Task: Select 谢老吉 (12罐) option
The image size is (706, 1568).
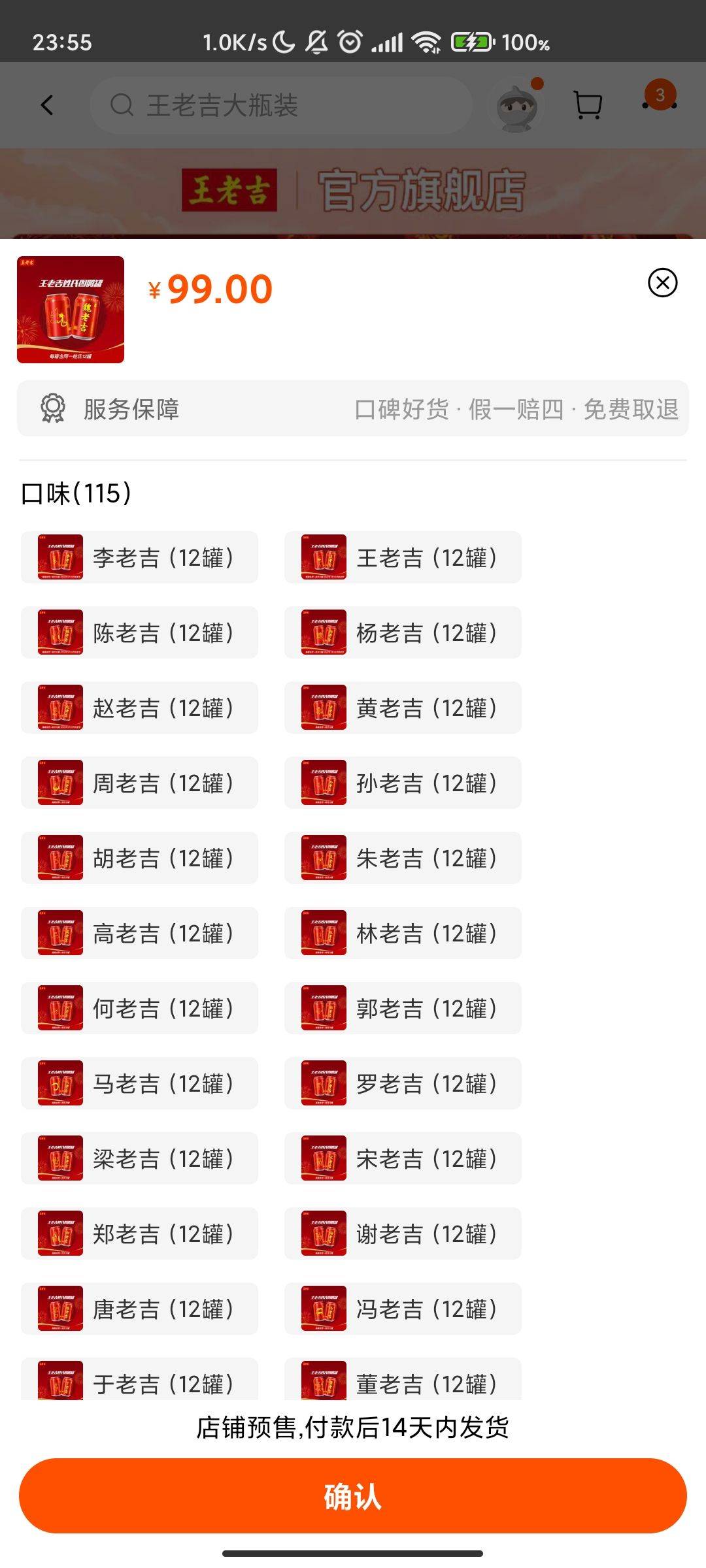Action: 403,1234
